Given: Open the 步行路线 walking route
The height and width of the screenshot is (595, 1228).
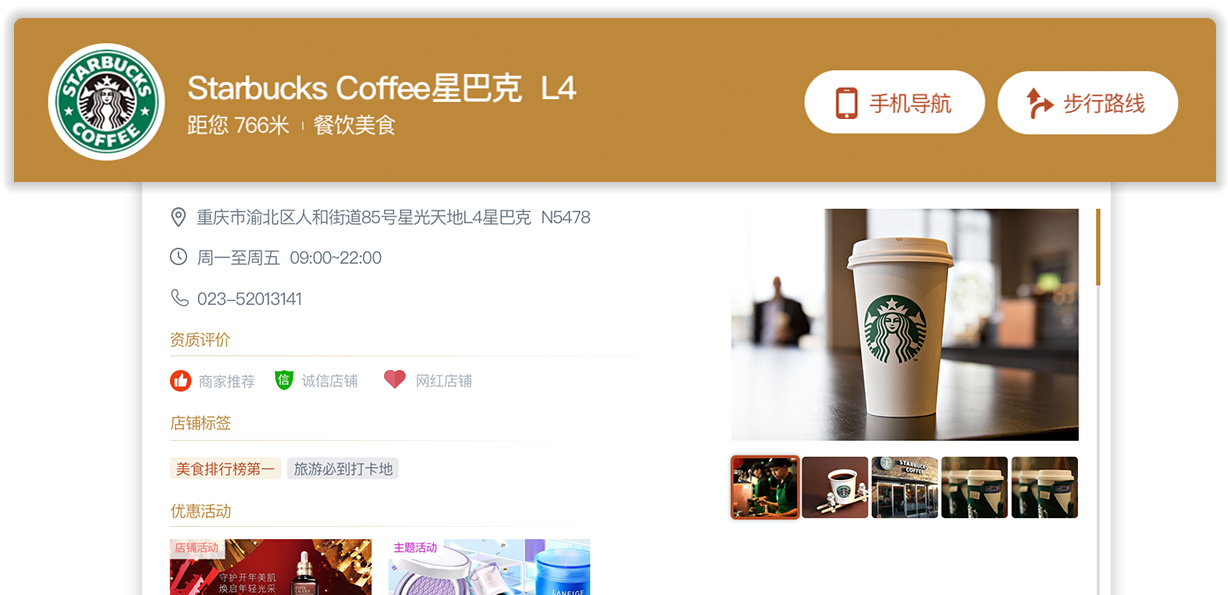Looking at the screenshot, I should pos(1087,102).
